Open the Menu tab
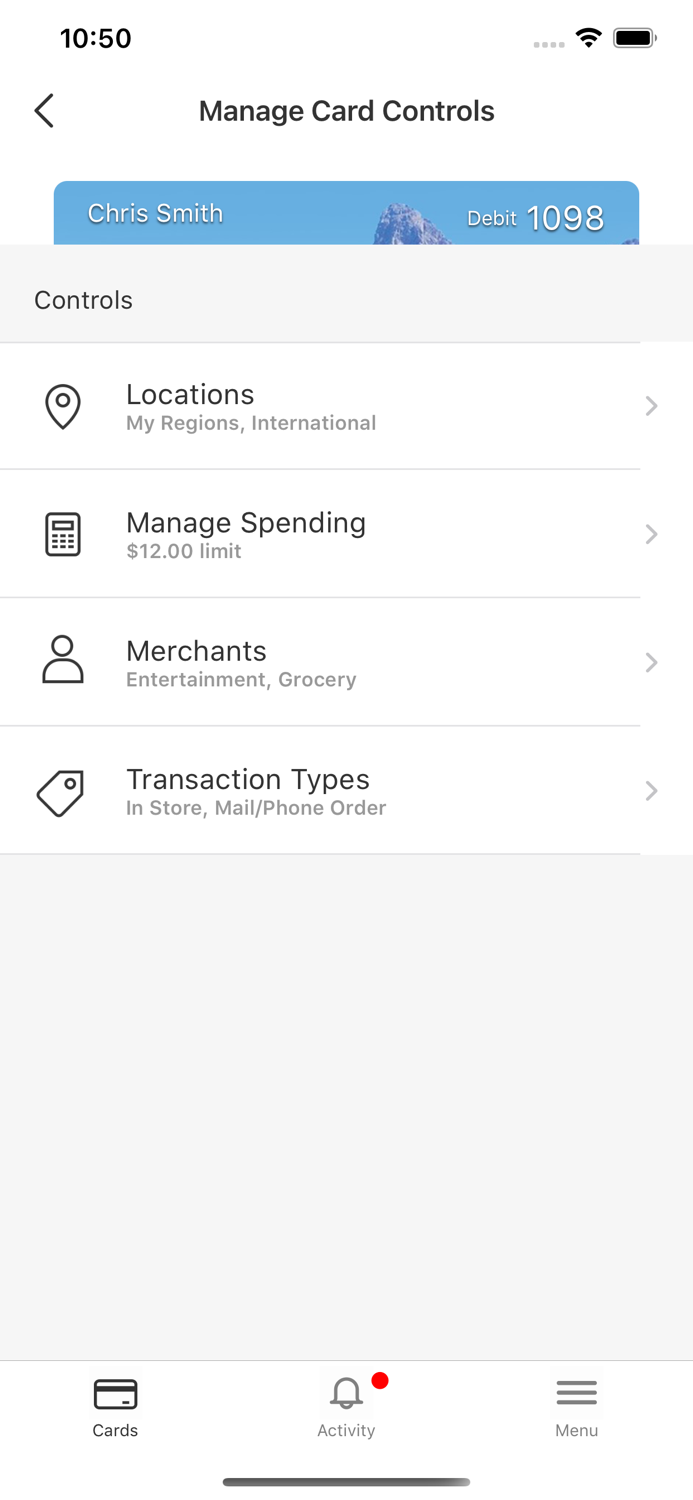The image size is (693, 1500). (x=576, y=1406)
